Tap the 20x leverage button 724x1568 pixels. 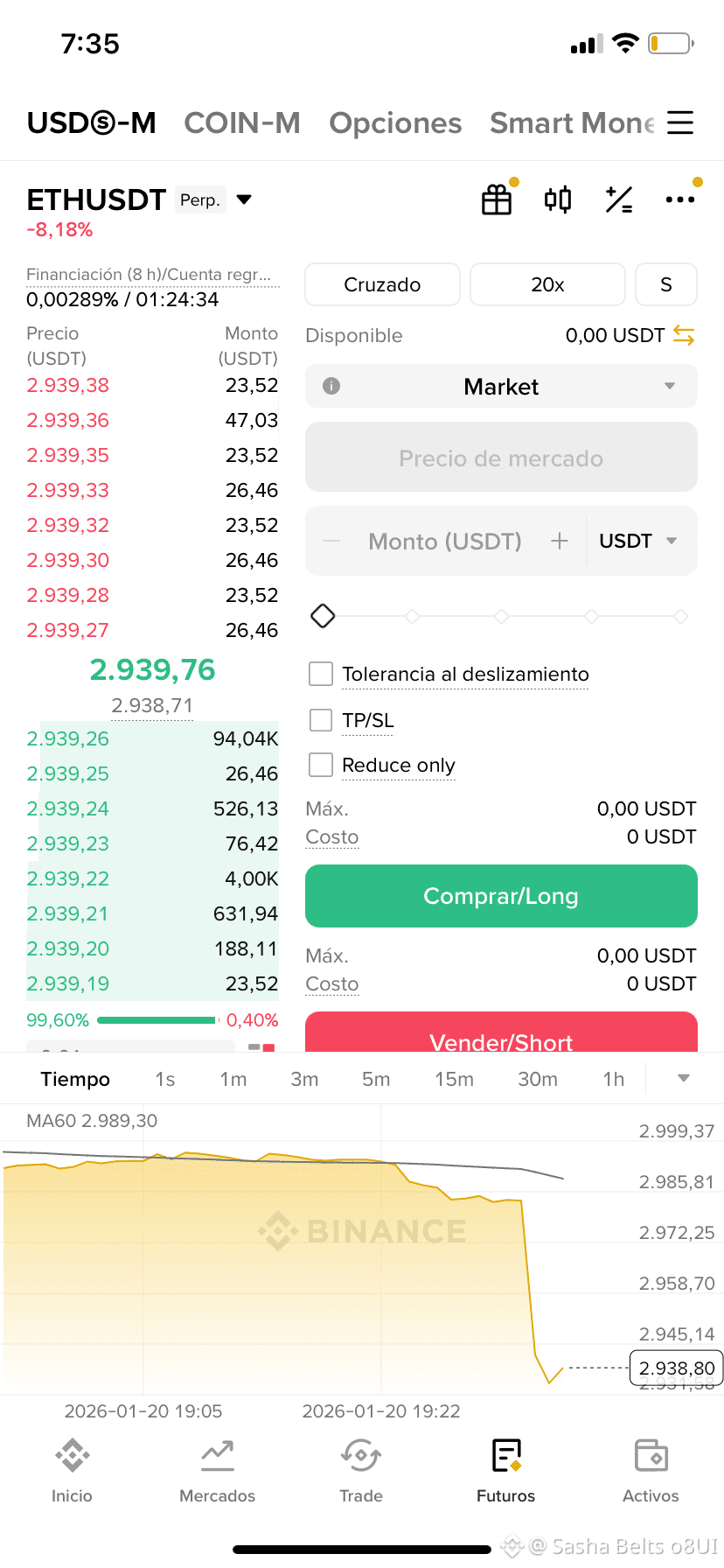[x=547, y=284]
